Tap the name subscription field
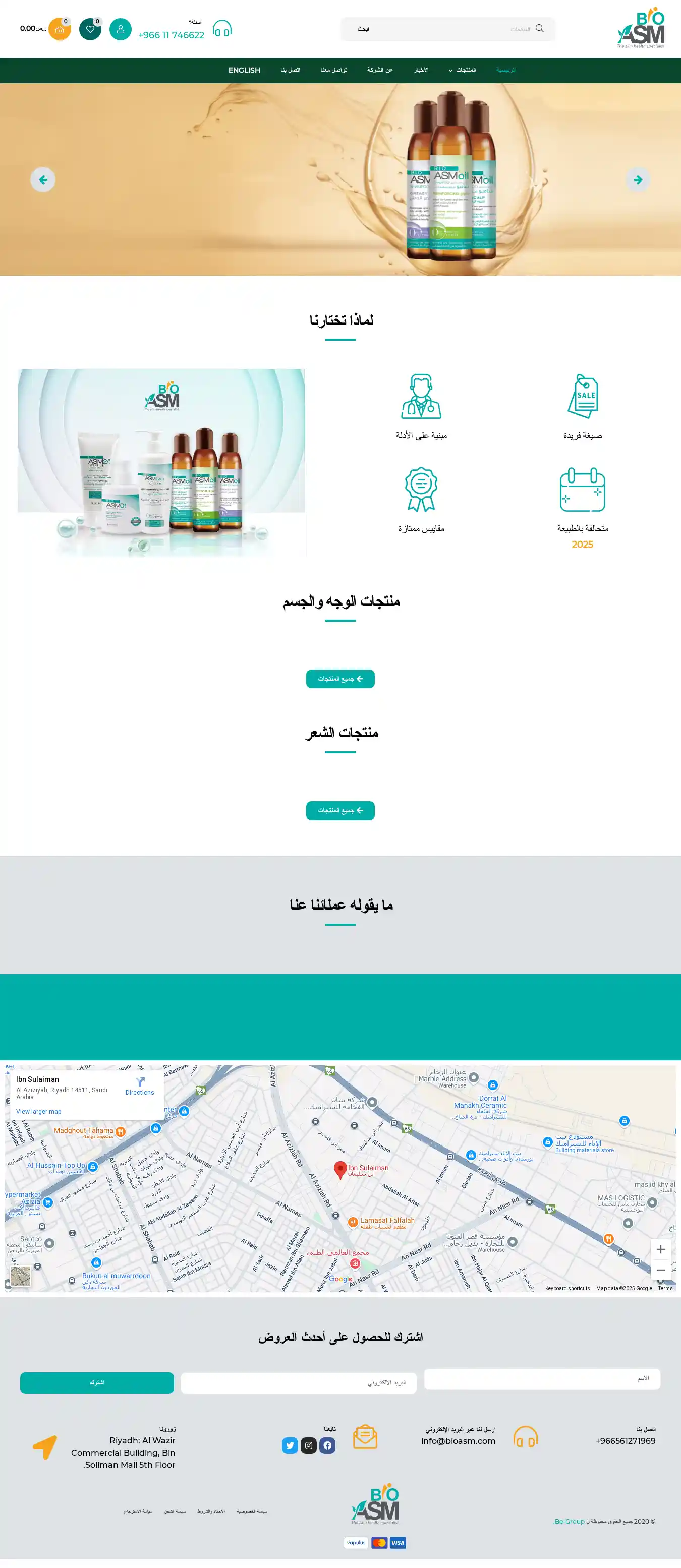Image resolution: width=681 pixels, height=1568 pixels. [541, 1379]
